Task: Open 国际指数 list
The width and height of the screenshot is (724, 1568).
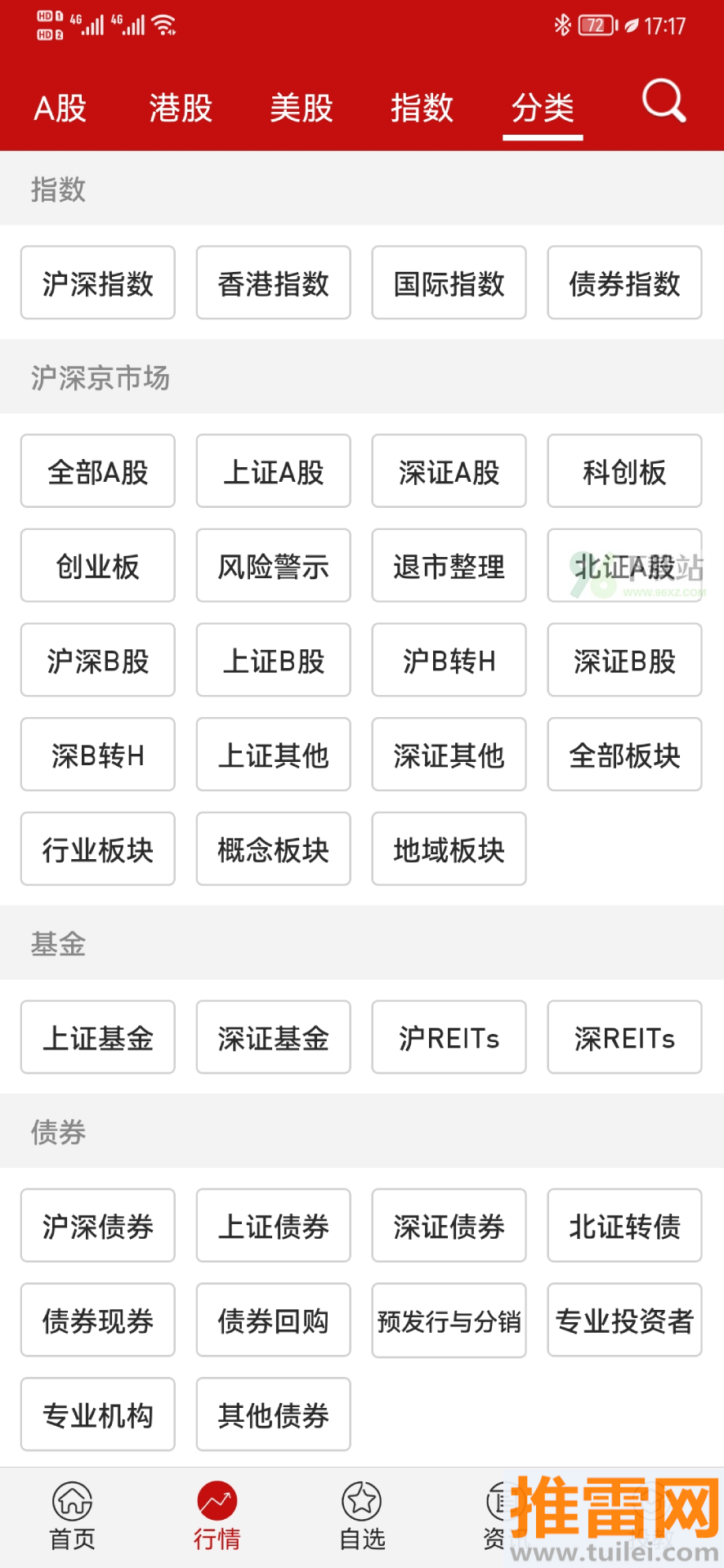Action: [449, 283]
